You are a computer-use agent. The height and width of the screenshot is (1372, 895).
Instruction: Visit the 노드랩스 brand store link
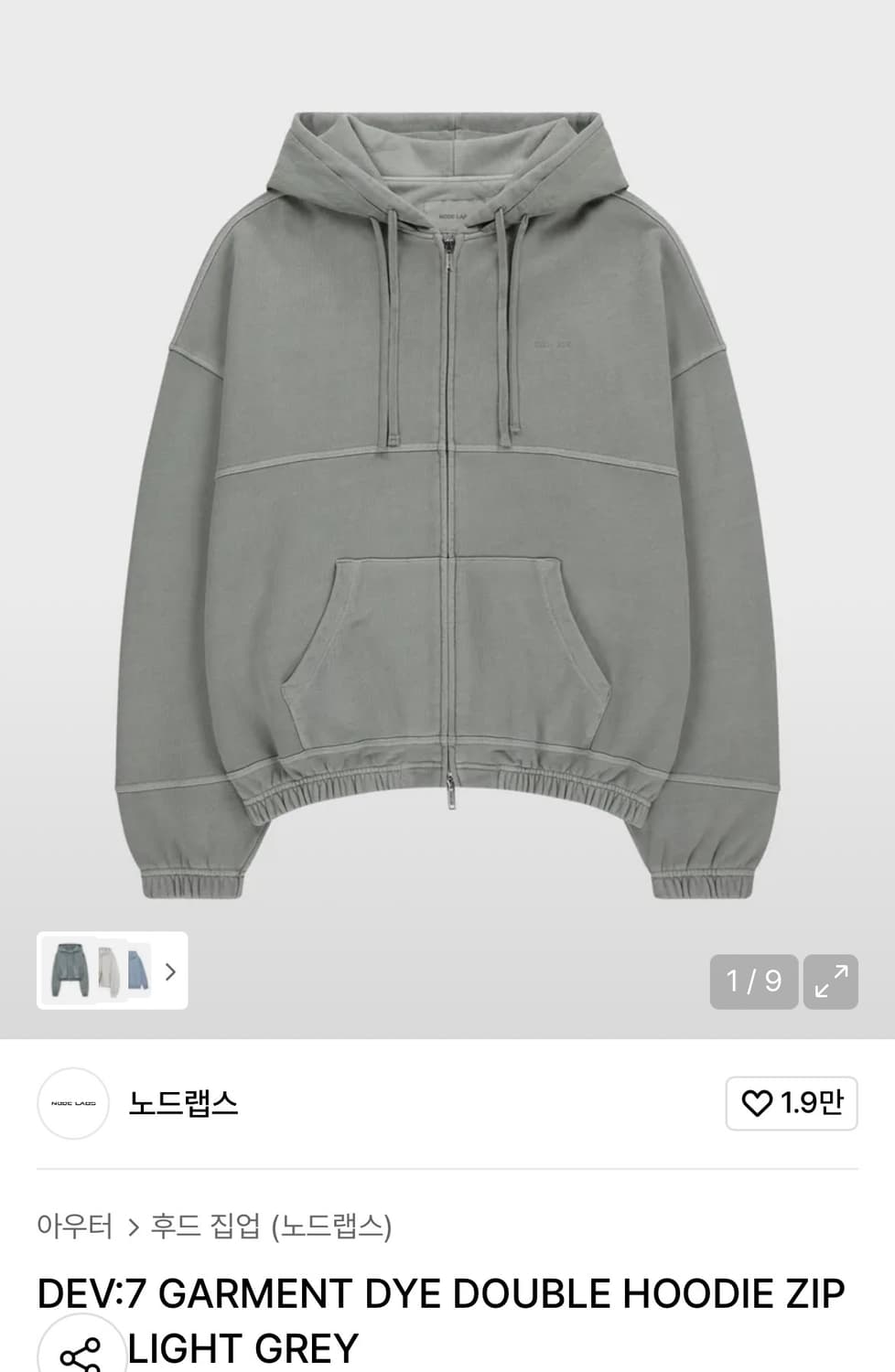[183, 1104]
